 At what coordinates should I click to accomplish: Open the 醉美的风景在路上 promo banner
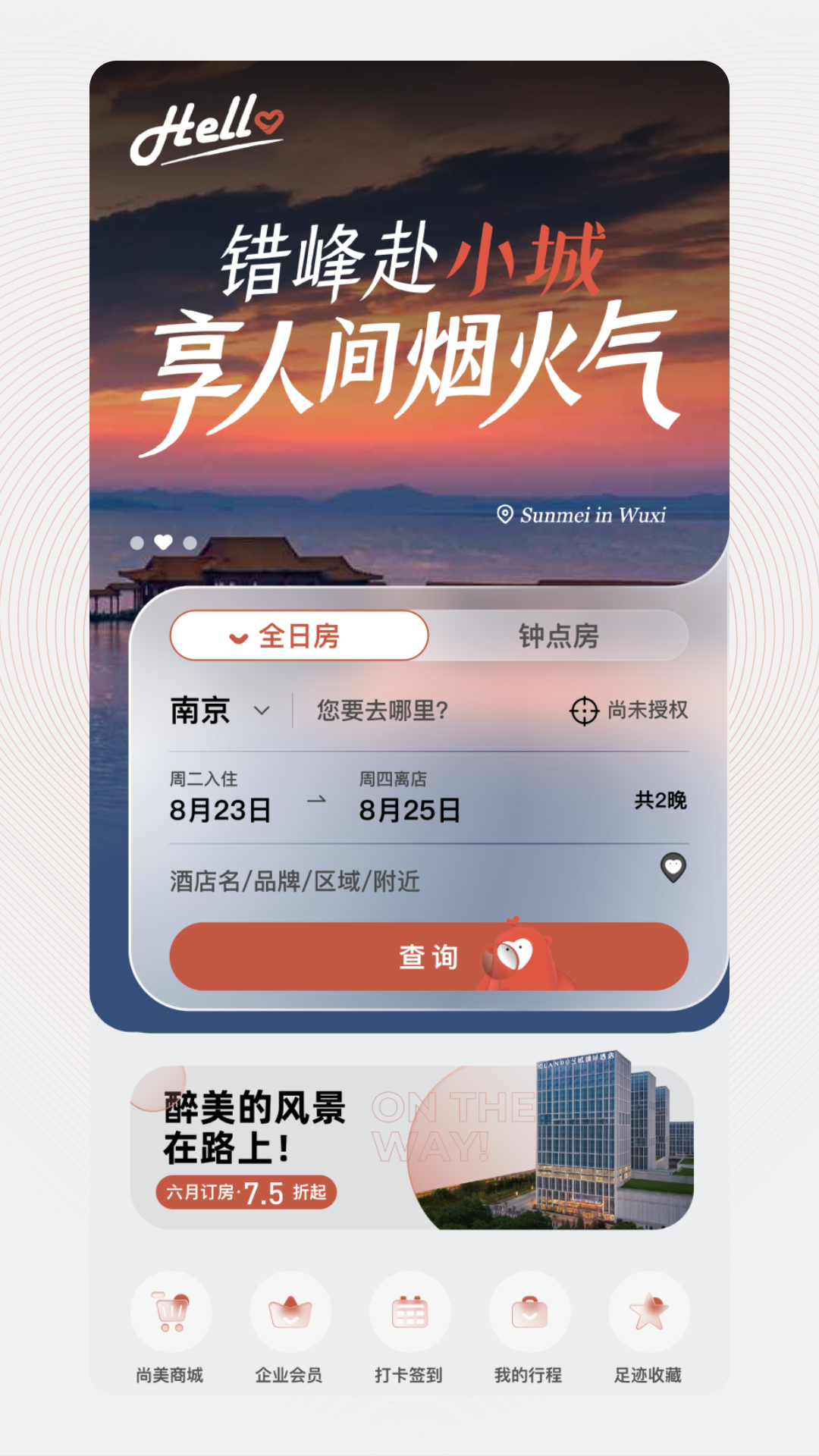coord(412,1147)
